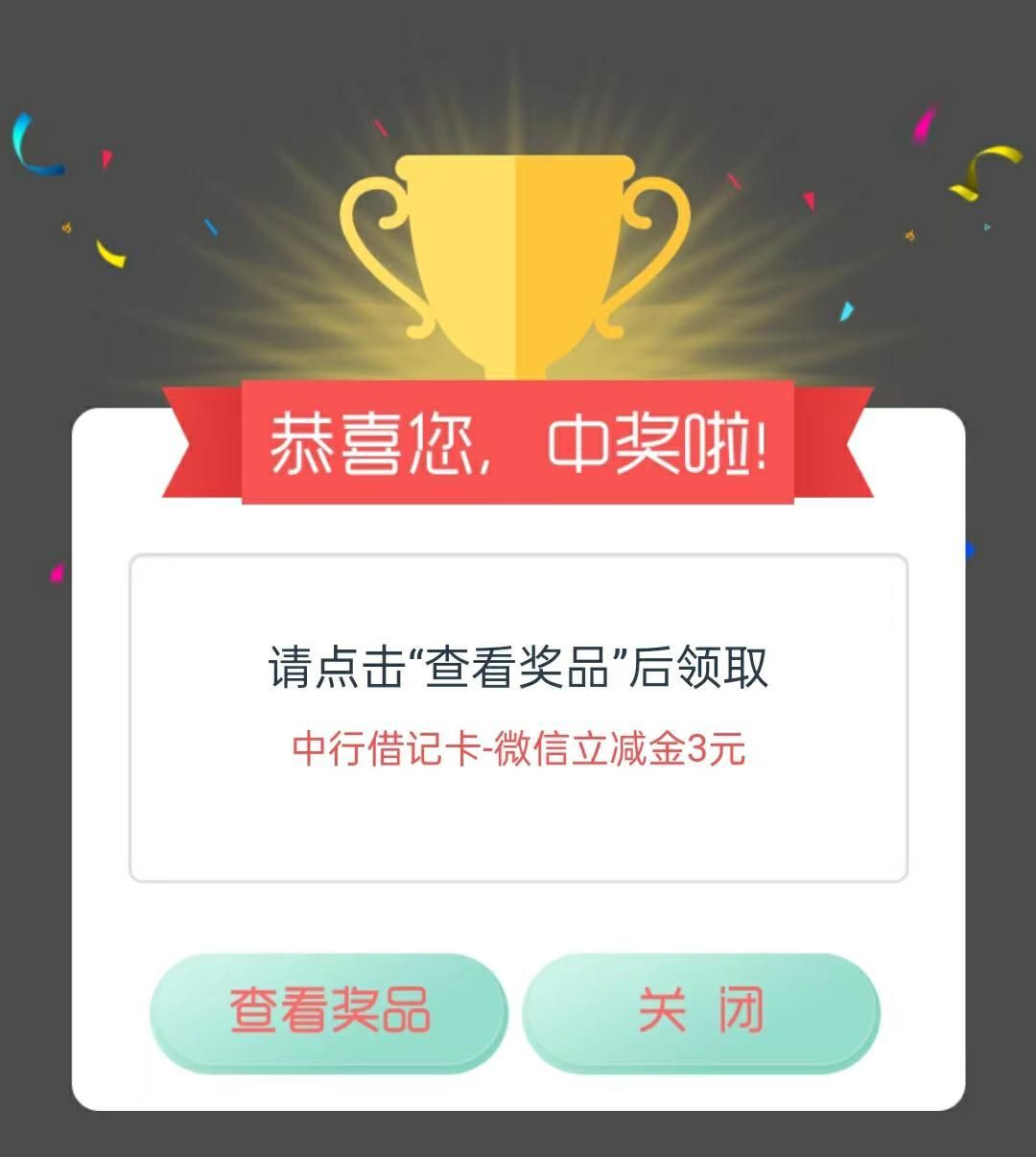Tap the 查看奖品 button to view prize
1036x1157 pixels.
(x=328, y=1011)
